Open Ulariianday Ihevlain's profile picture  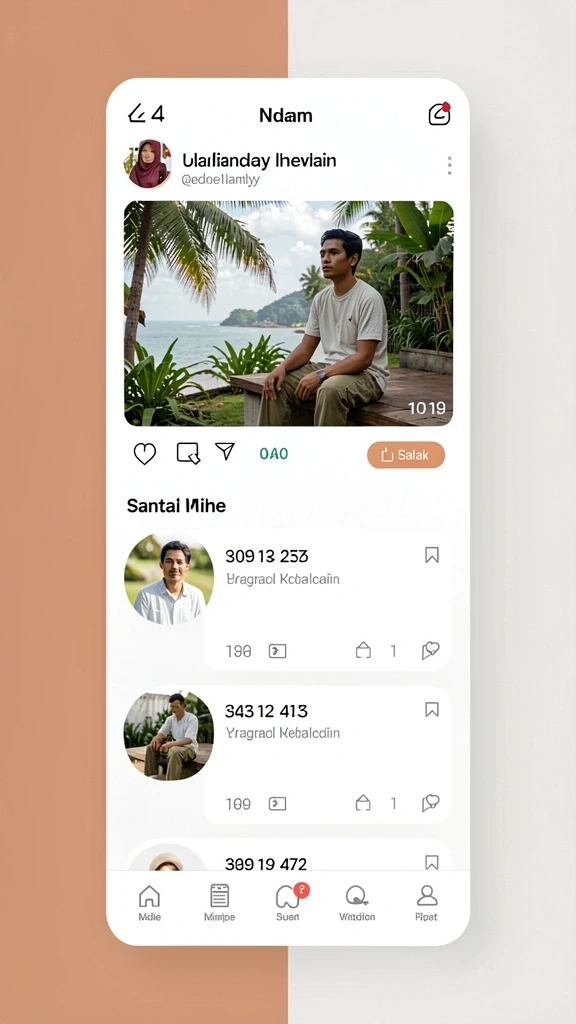point(148,164)
